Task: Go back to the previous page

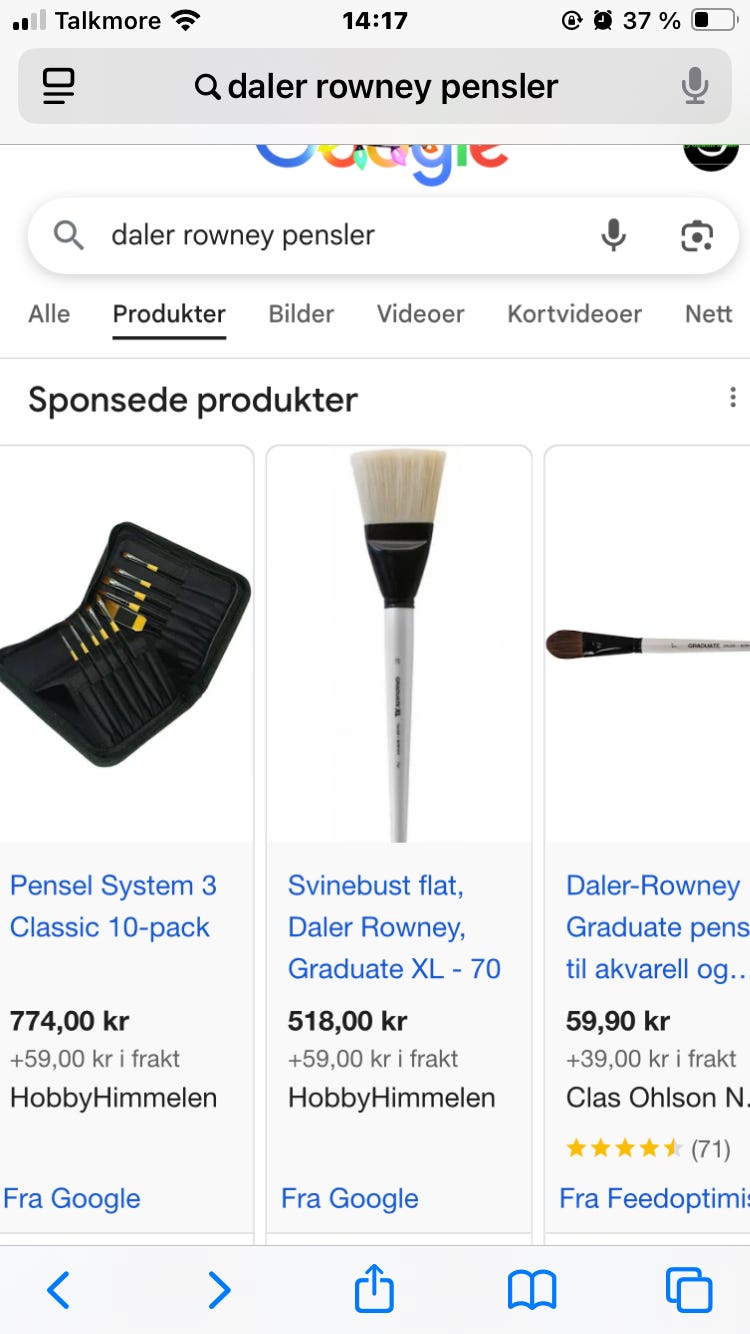Action: (57, 1290)
